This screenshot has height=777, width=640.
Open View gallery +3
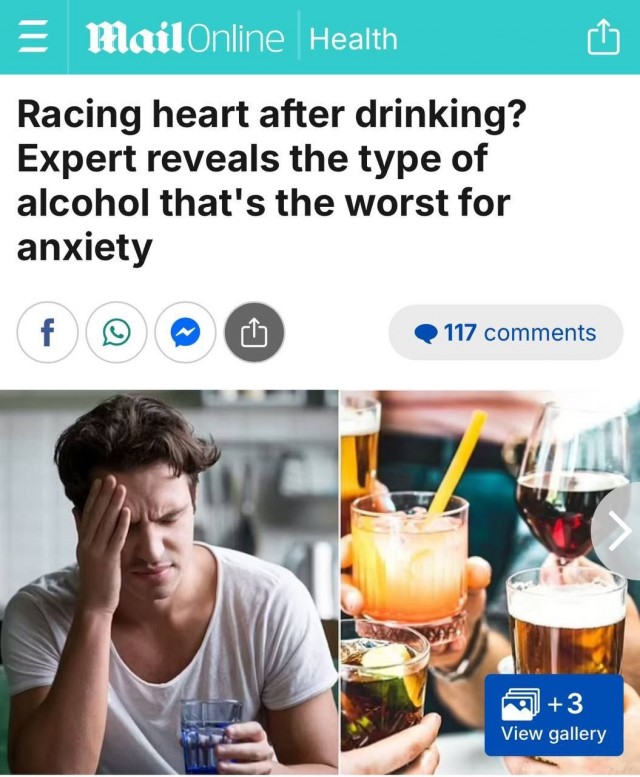tap(553, 715)
